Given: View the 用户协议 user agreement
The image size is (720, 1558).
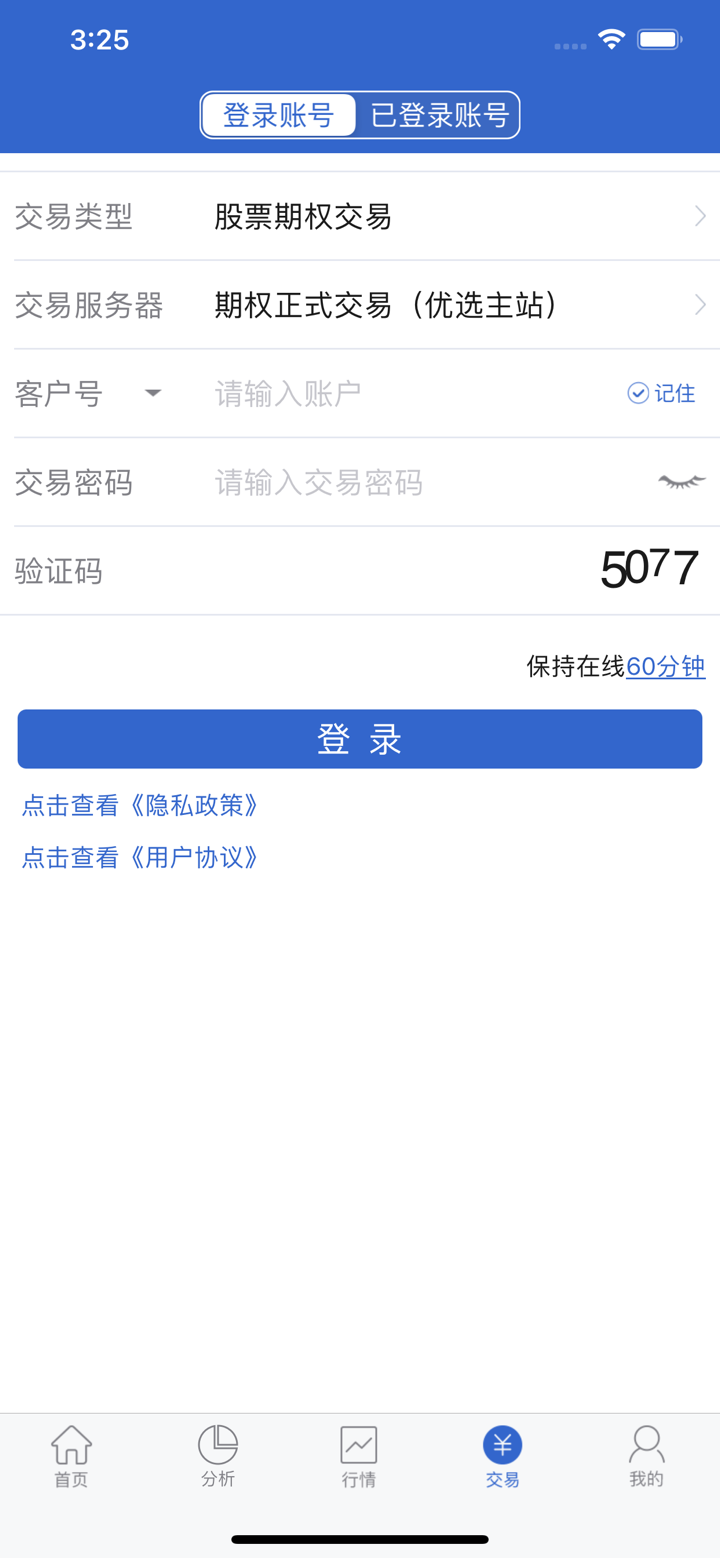Looking at the screenshot, I should click(140, 857).
